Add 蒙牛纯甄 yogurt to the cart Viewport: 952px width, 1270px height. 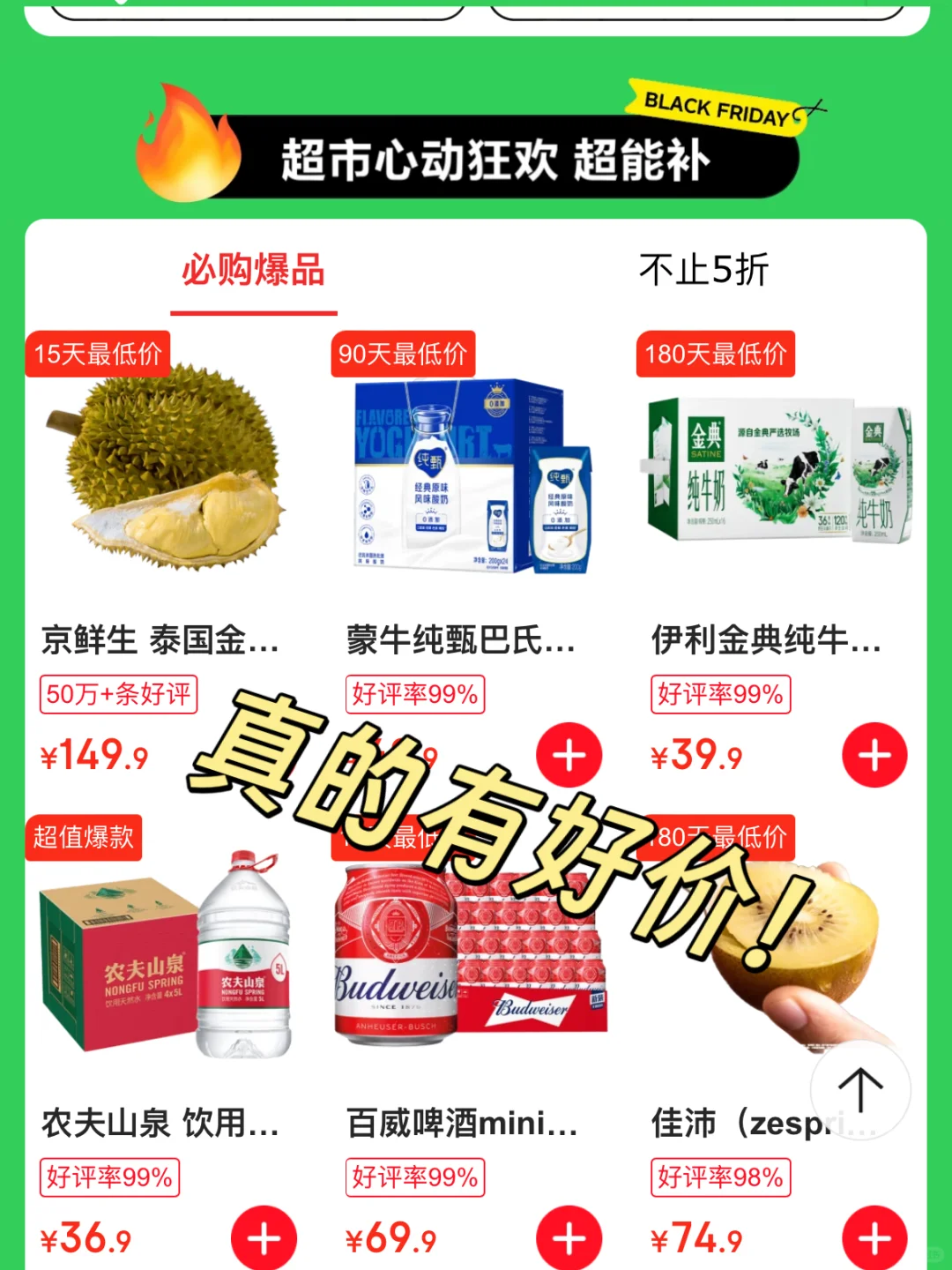(569, 755)
